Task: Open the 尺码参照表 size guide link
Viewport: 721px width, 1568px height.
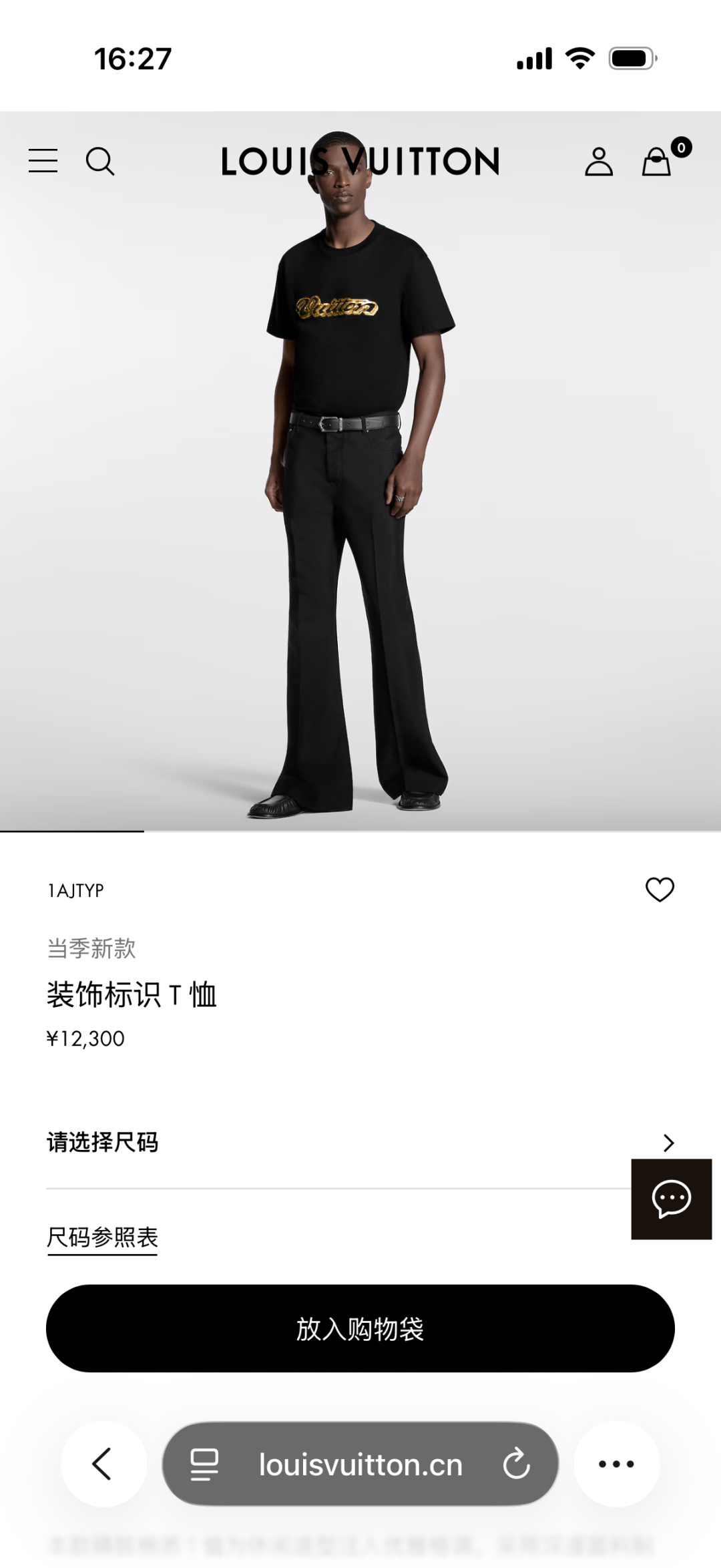Action: (102, 1237)
